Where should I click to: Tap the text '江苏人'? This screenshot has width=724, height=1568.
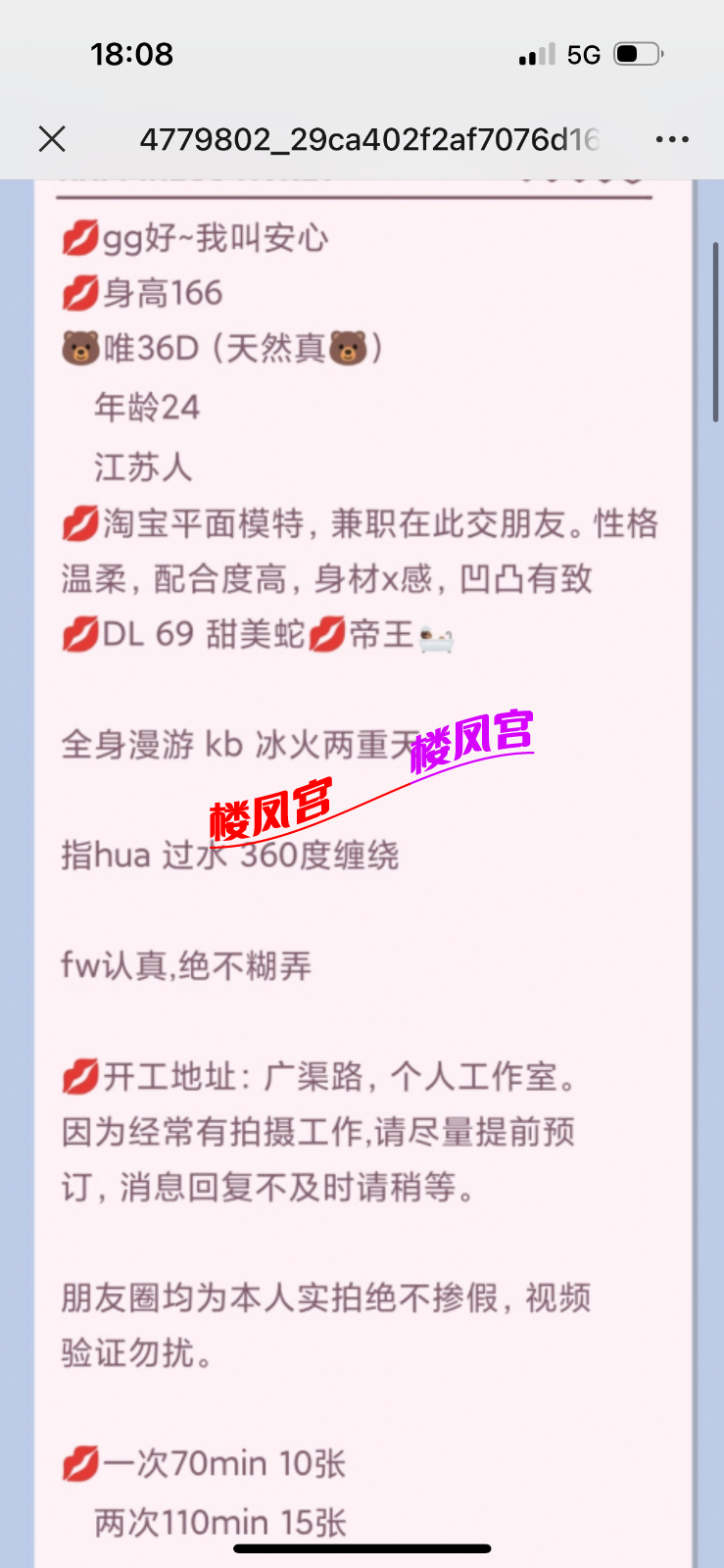(x=143, y=466)
